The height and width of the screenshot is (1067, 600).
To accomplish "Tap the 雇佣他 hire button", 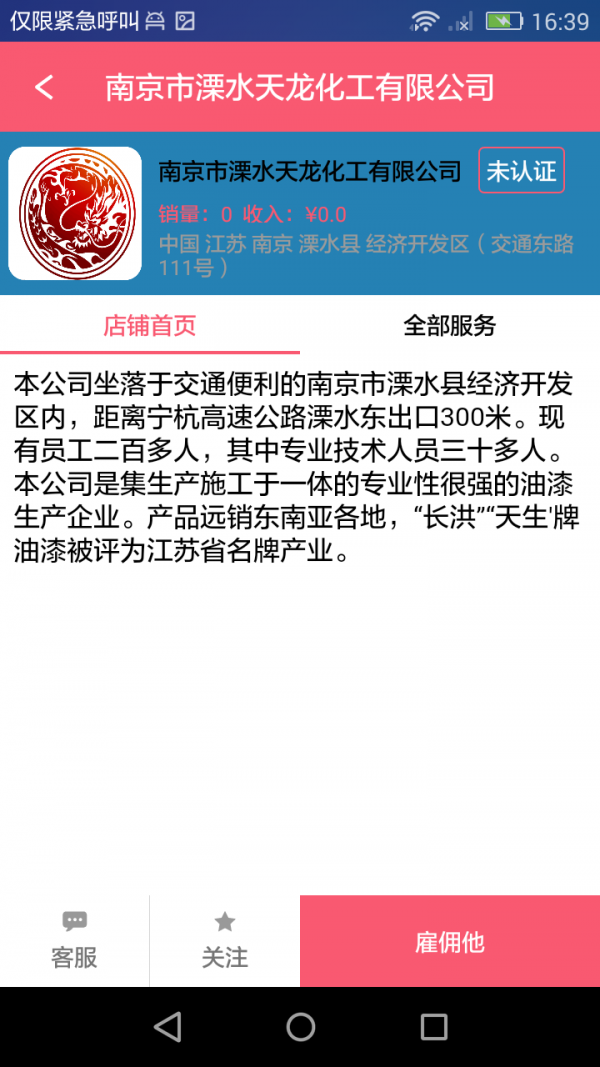I will (x=449, y=941).
